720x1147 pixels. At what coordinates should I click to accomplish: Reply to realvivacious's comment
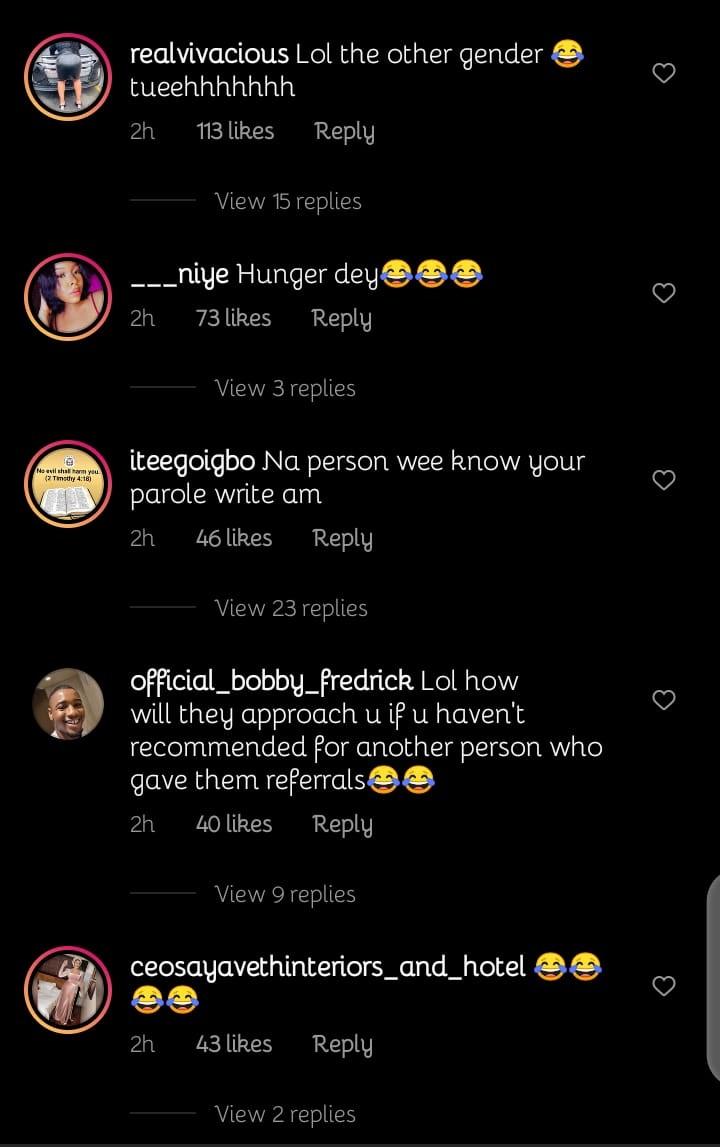coord(344,131)
